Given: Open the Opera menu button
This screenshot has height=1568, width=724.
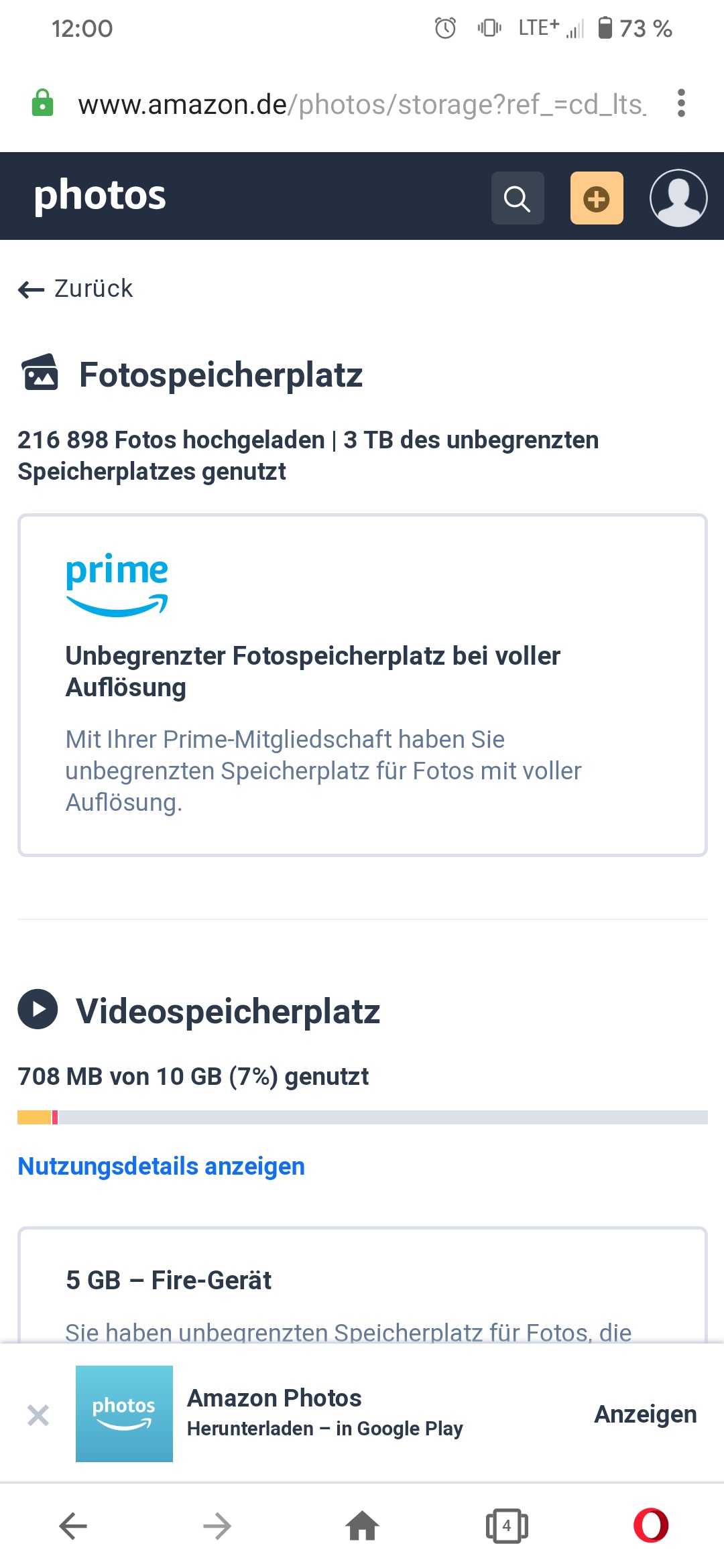Looking at the screenshot, I should (x=651, y=1526).
